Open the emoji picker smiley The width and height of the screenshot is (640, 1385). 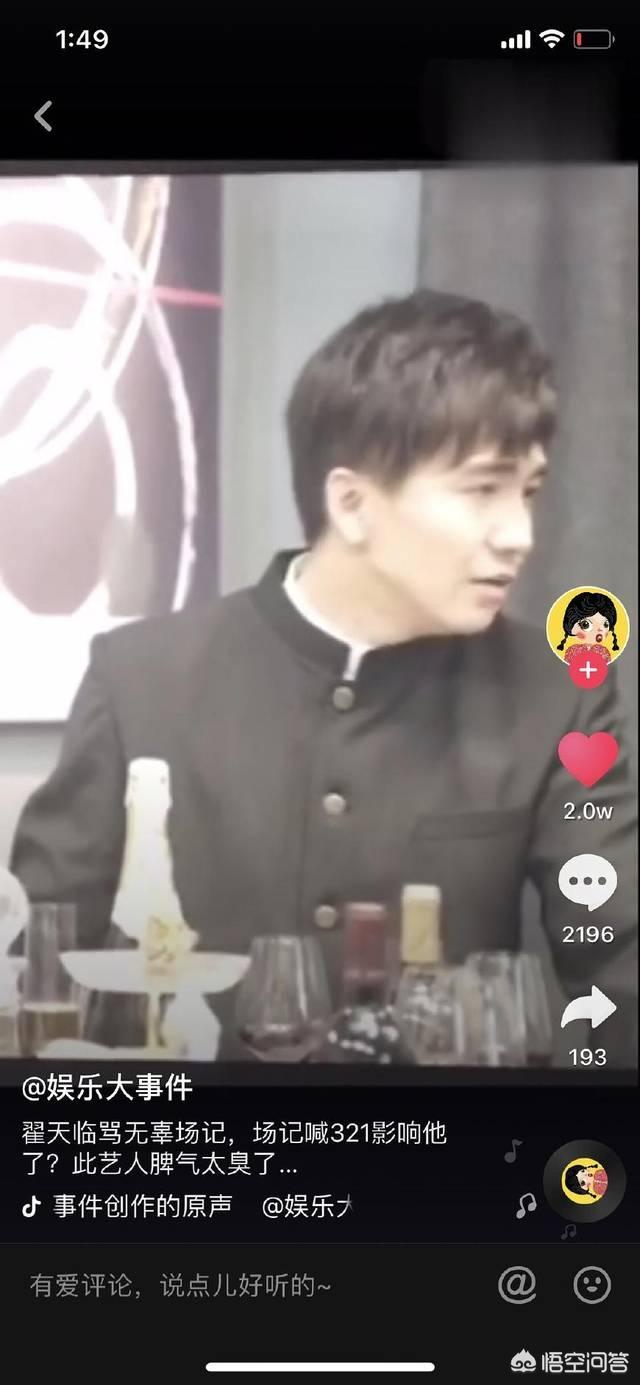pyautogui.click(x=592, y=1285)
